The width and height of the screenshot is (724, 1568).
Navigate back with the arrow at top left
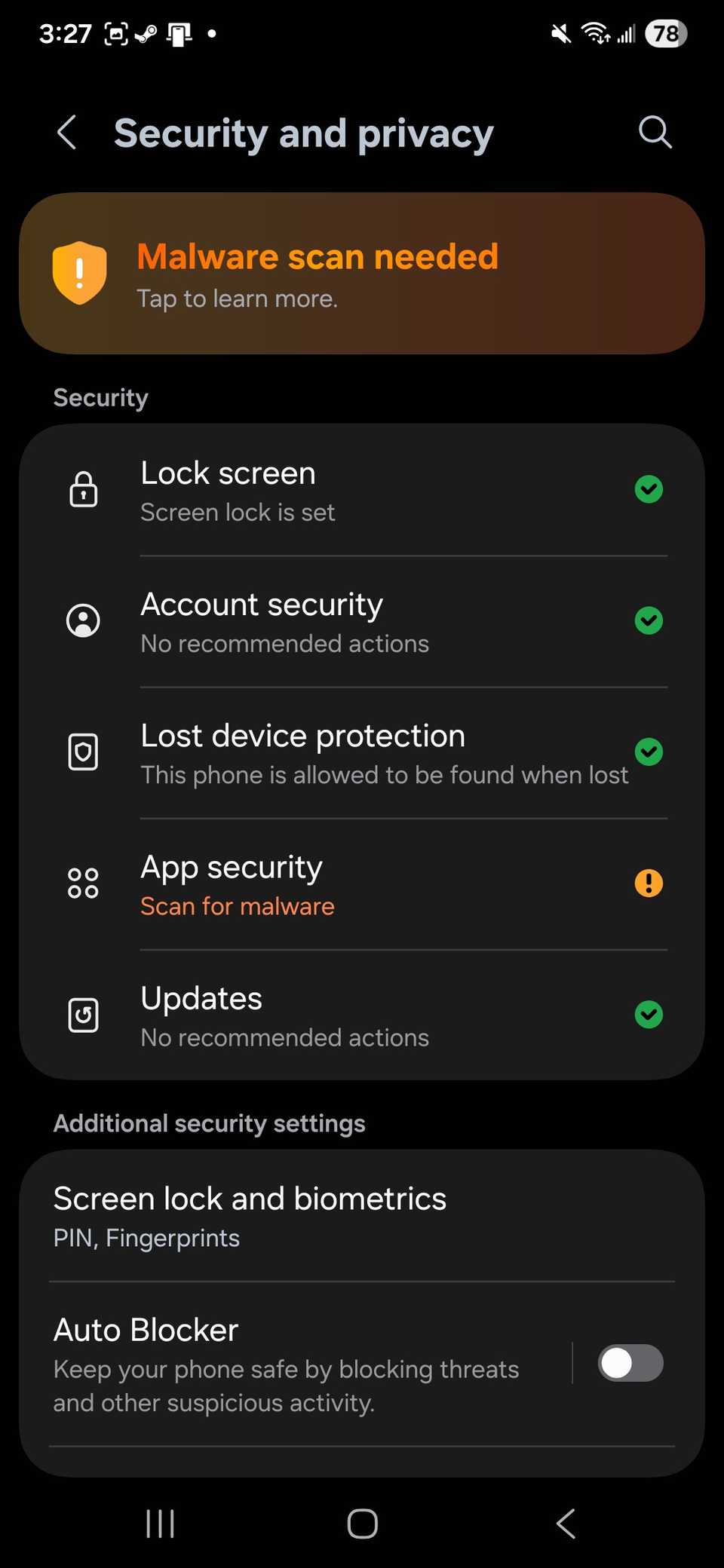coord(66,132)
